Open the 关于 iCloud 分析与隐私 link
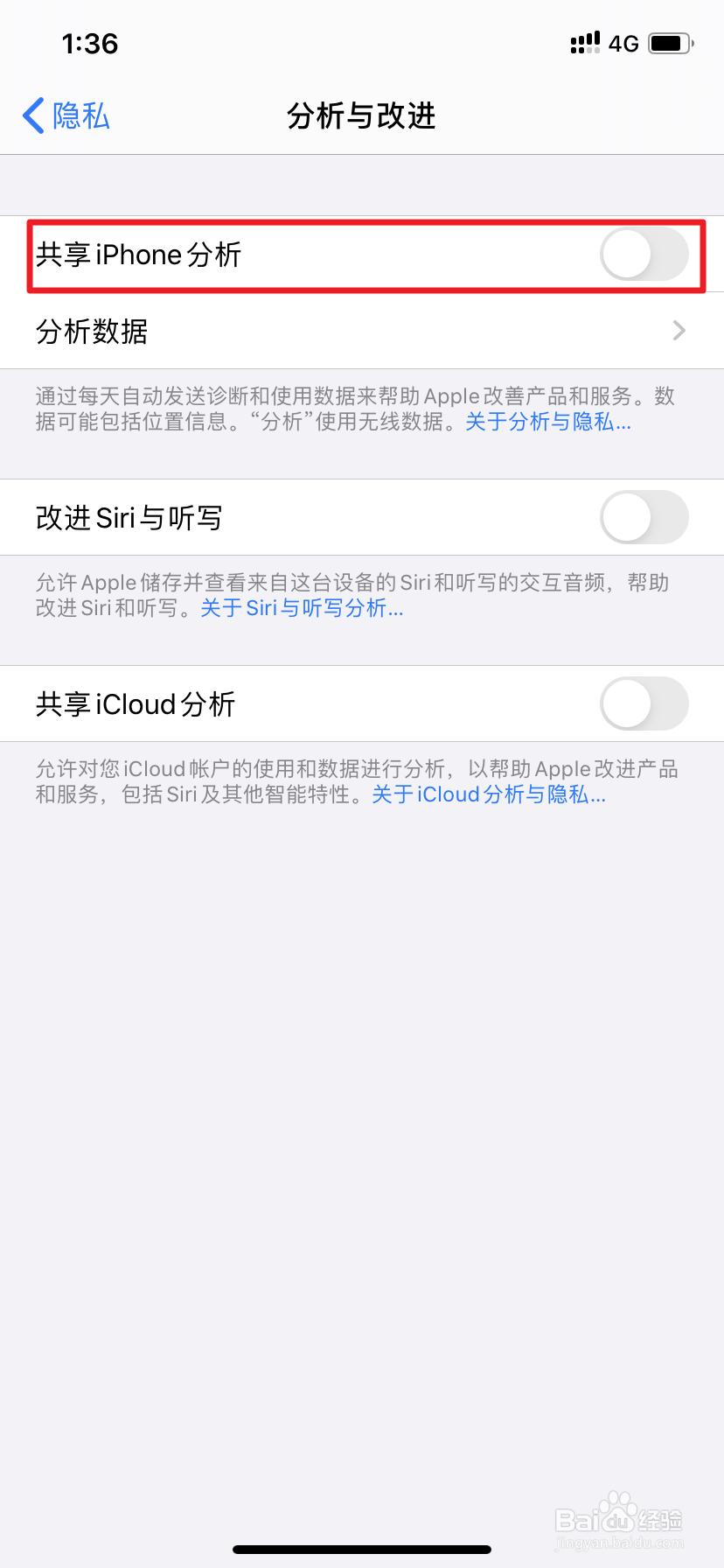Image resolution: width=724 pixels, height=1568 pixels. tap(490, 794)
